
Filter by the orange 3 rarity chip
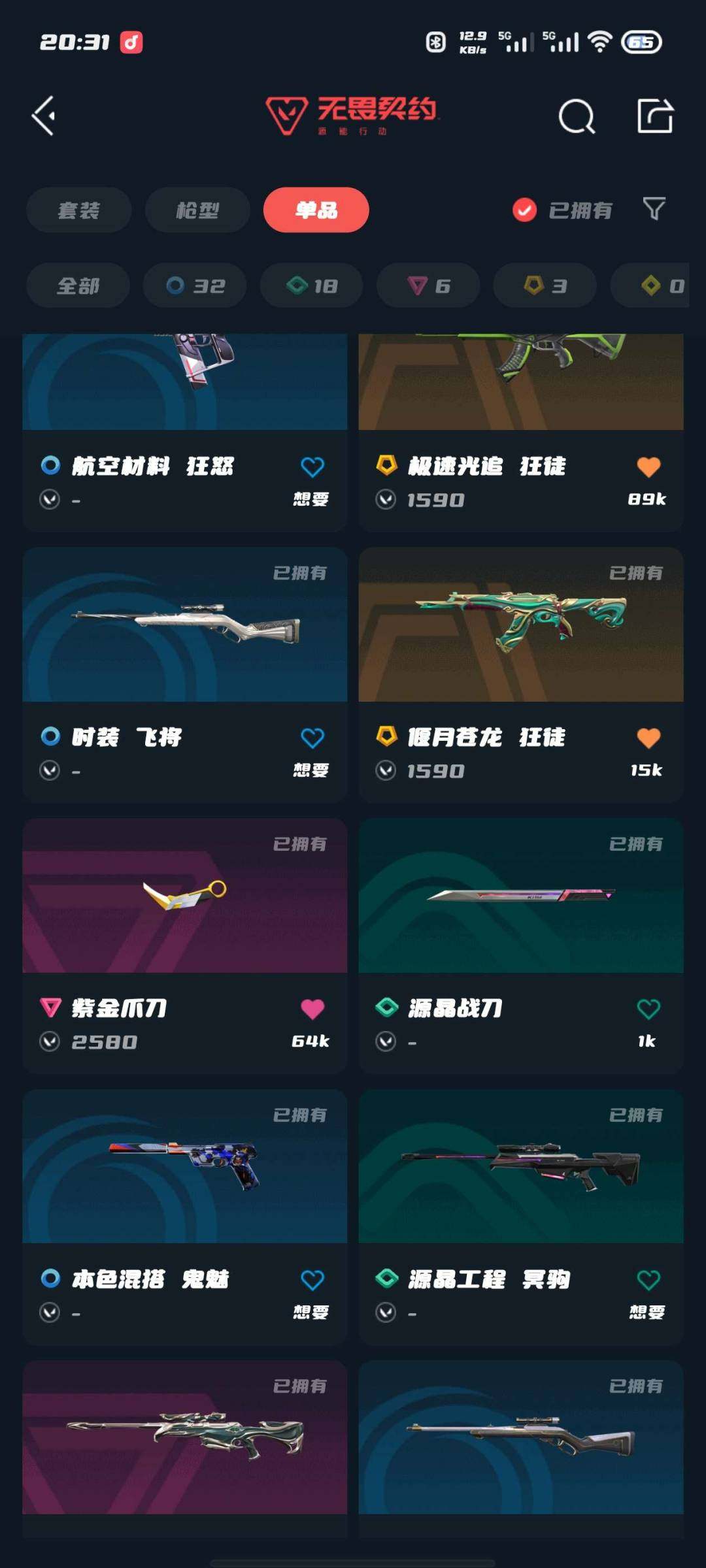(545, 286)
